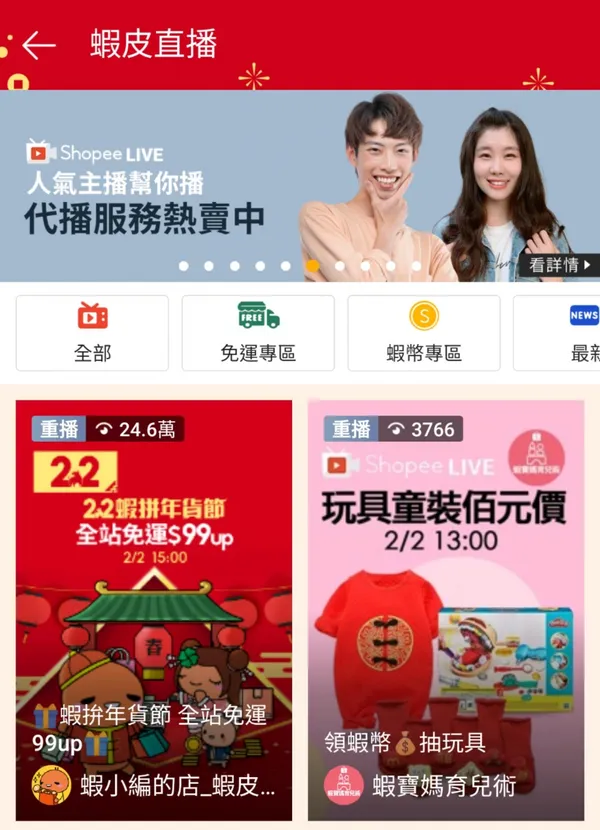600x830 pixels.
Task: Open the 蝦拼年貨節 全站免運 replay
Action: 154,610
